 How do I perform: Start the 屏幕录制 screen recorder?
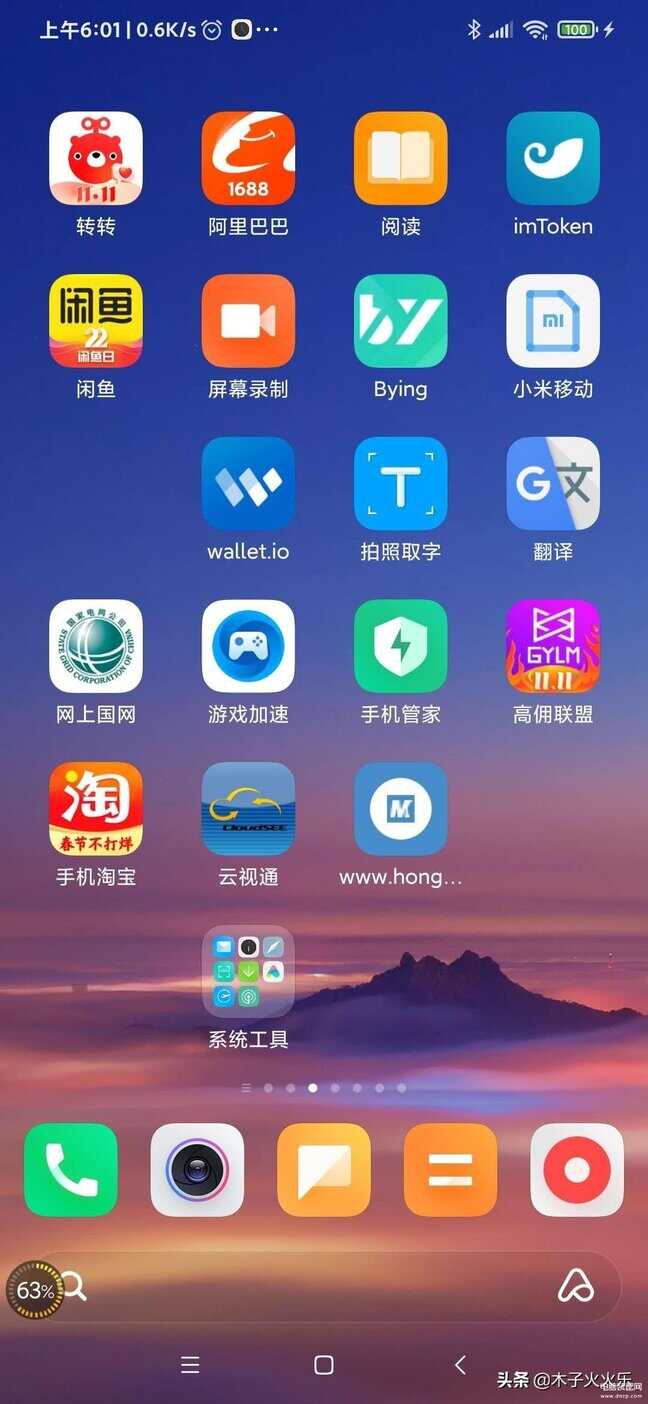[248, 321]
